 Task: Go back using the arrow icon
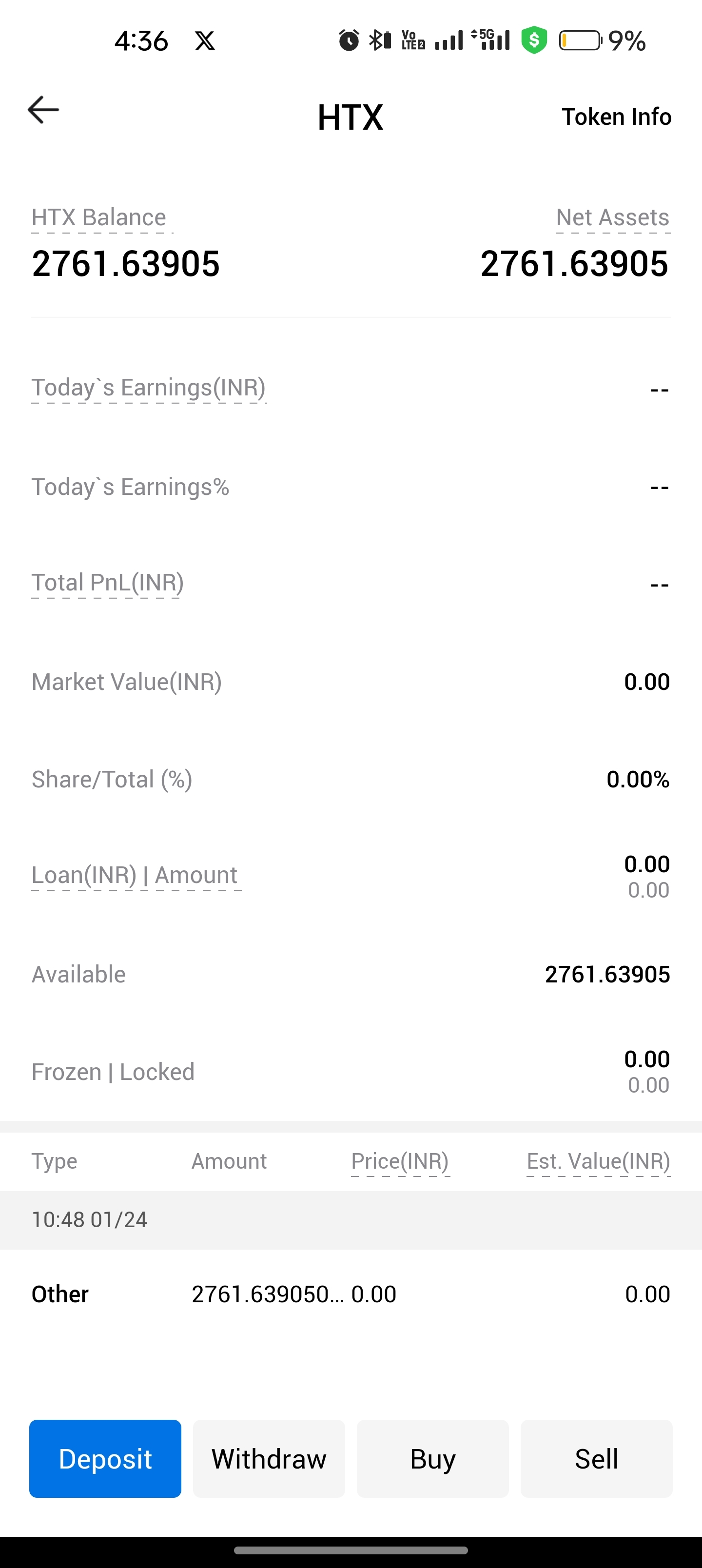pyautogui.click(x=43, y=110)
